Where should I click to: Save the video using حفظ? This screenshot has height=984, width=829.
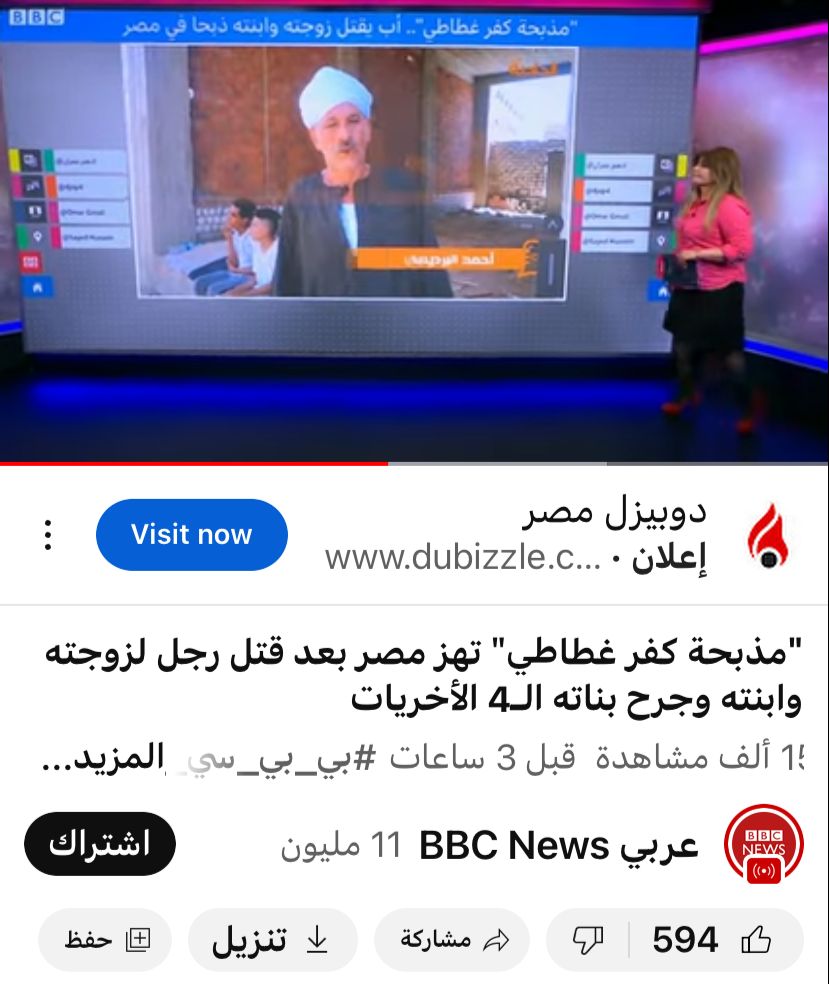(105, 940)
